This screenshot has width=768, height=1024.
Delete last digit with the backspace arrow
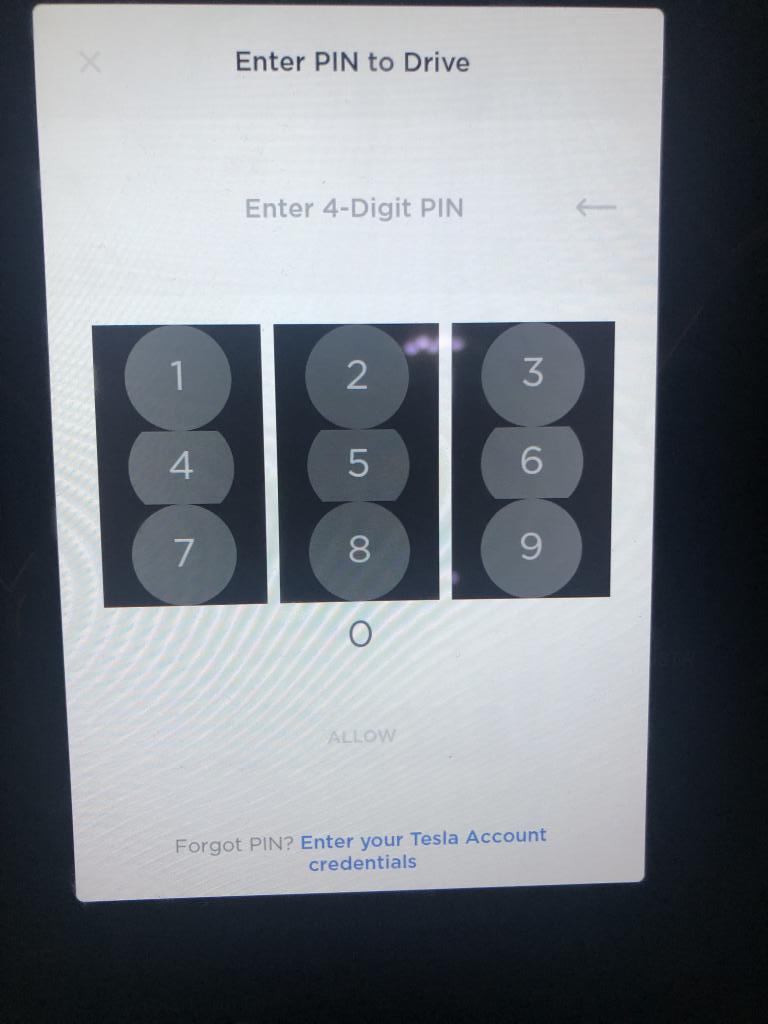tap(596, 207)
